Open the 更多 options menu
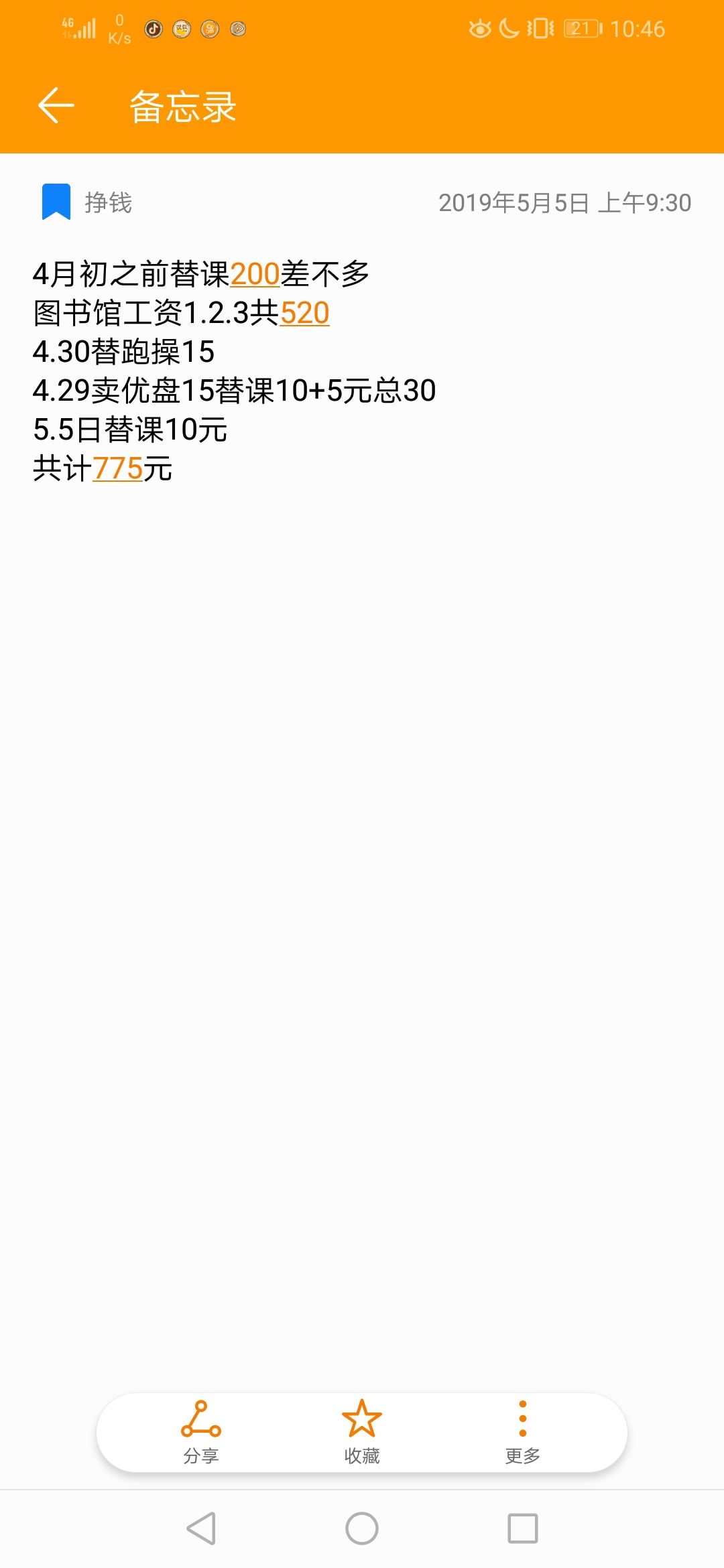 click(523, 1432)
